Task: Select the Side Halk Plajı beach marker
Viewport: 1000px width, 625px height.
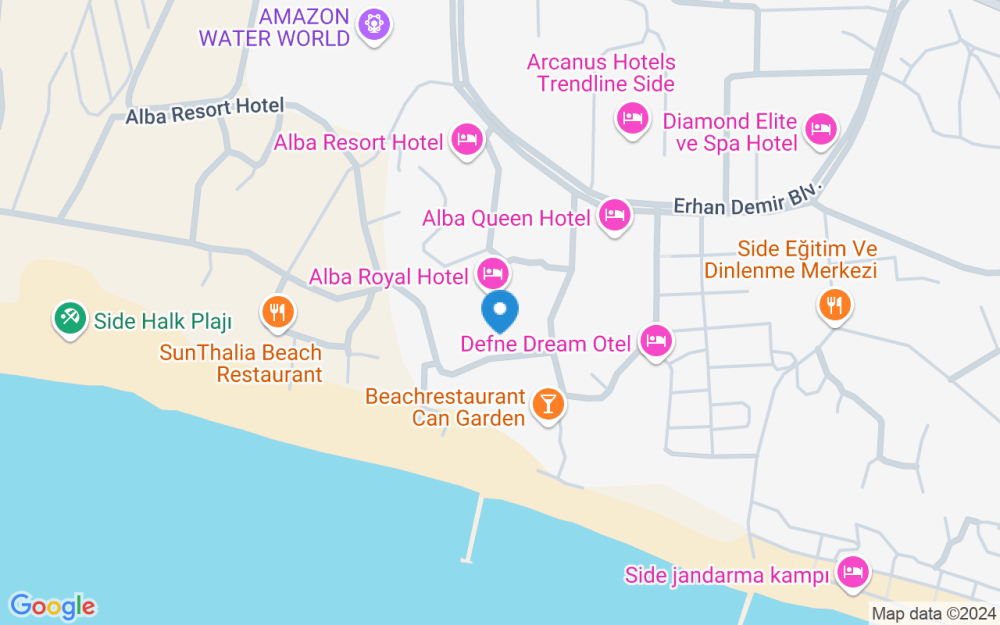Action: [69, 320]
